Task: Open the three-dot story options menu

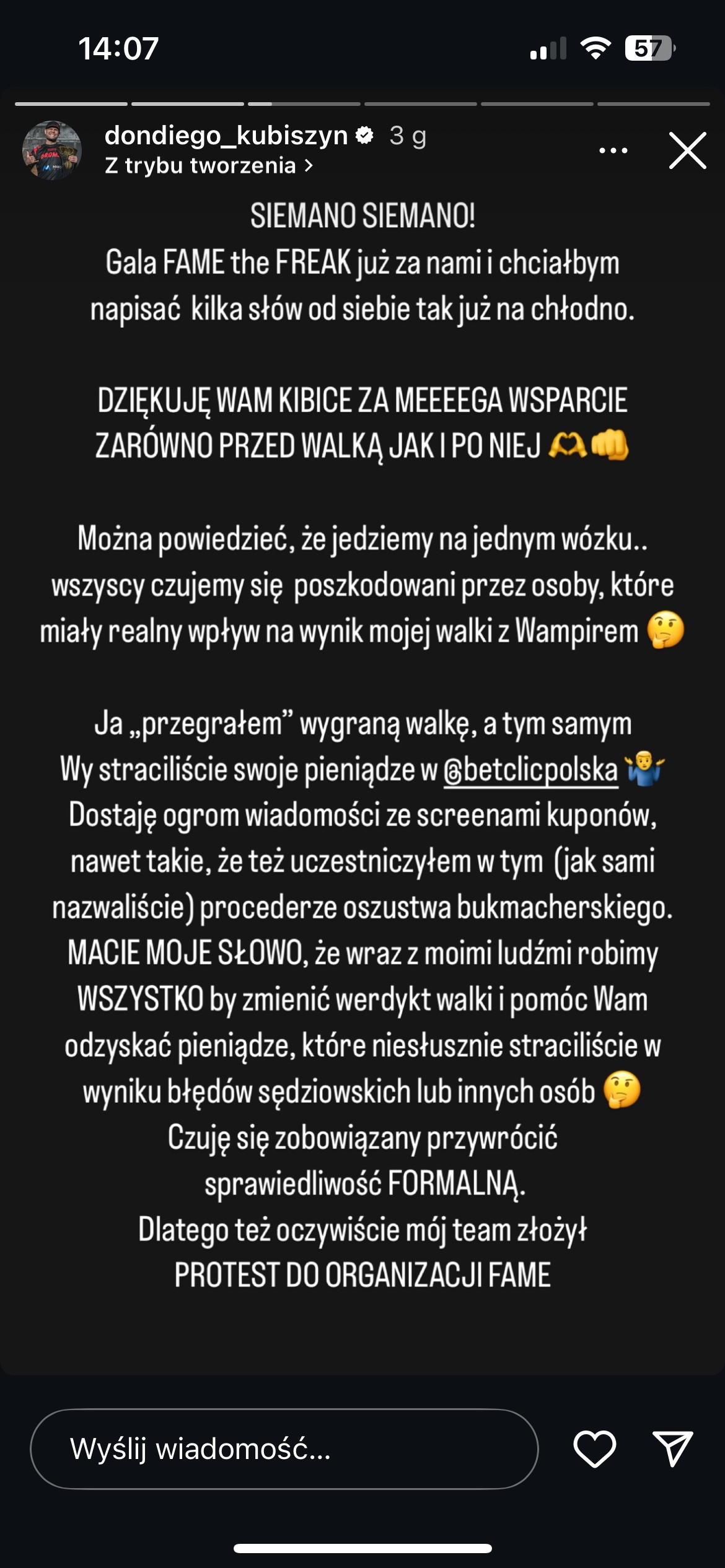Action: (x=613, y=150)
